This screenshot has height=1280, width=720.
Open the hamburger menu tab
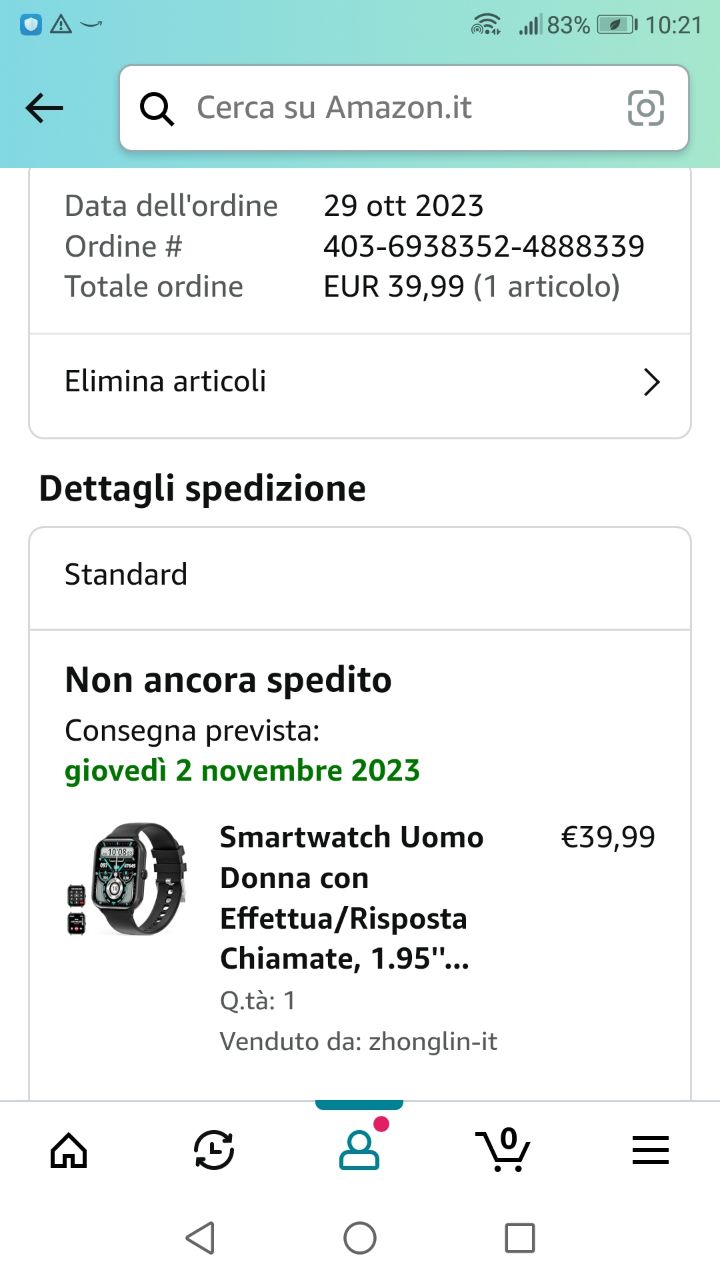(650, 1152)
